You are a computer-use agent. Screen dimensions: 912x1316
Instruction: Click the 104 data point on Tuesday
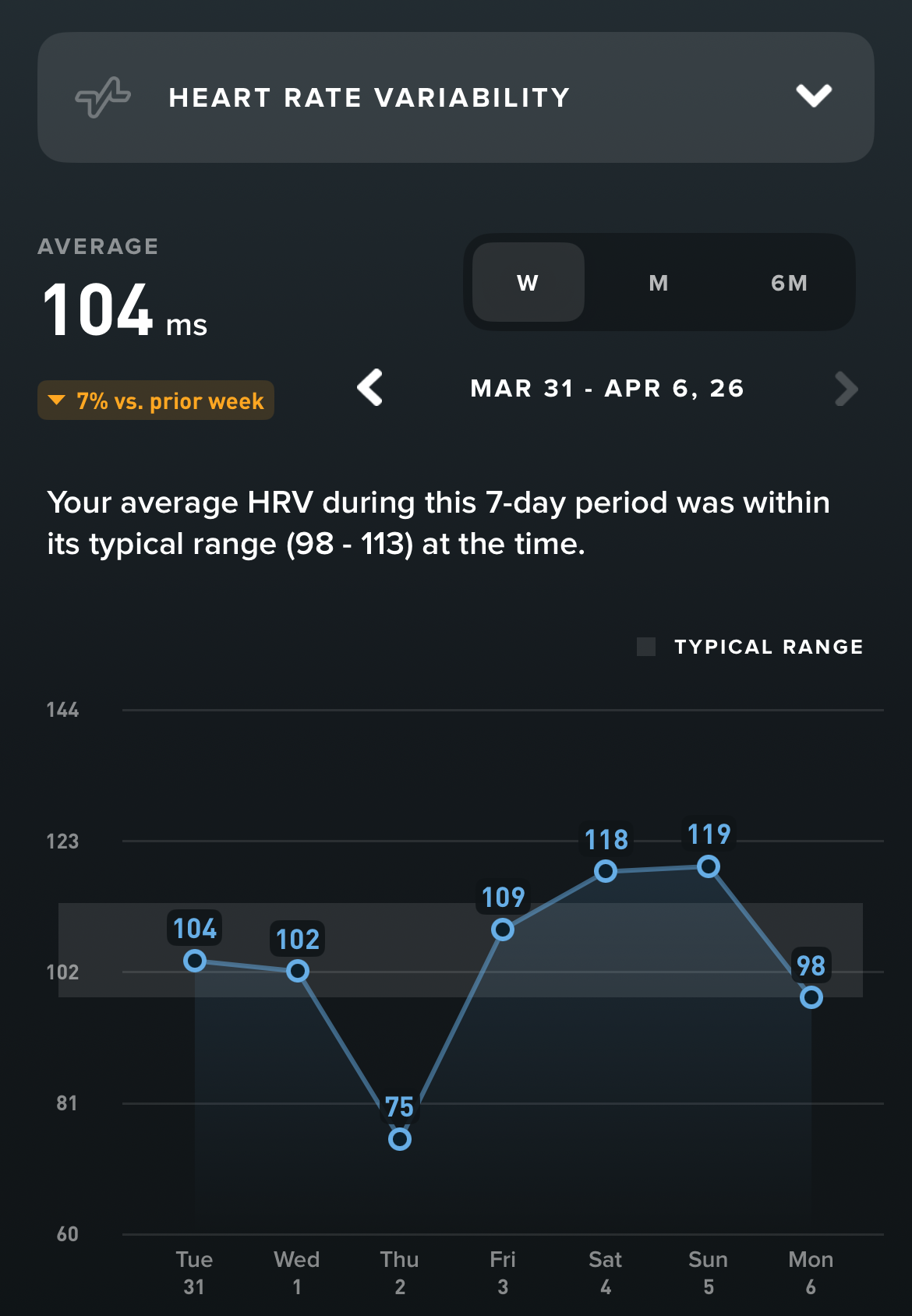194,961
